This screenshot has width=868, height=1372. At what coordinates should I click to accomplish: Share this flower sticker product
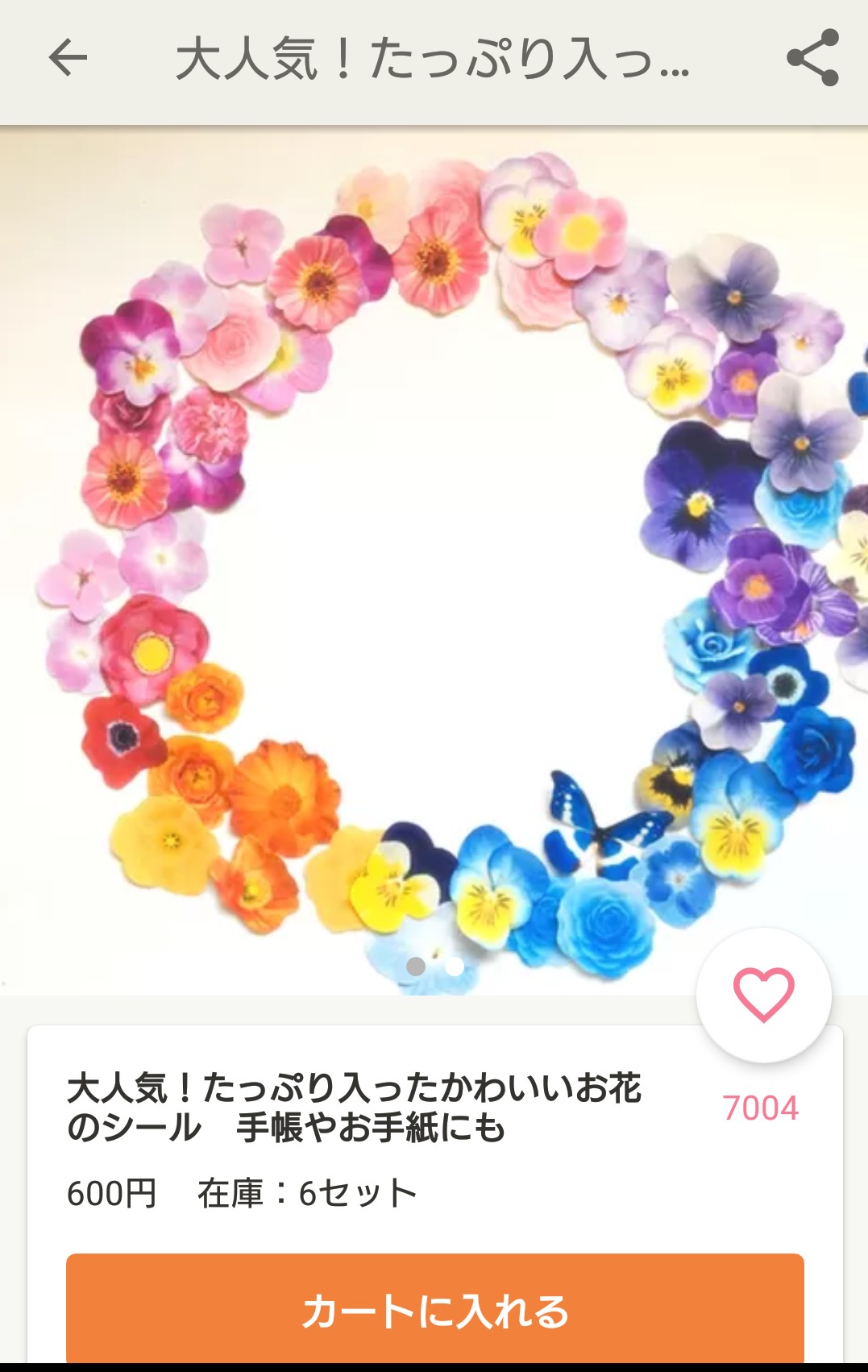point(812,58)
